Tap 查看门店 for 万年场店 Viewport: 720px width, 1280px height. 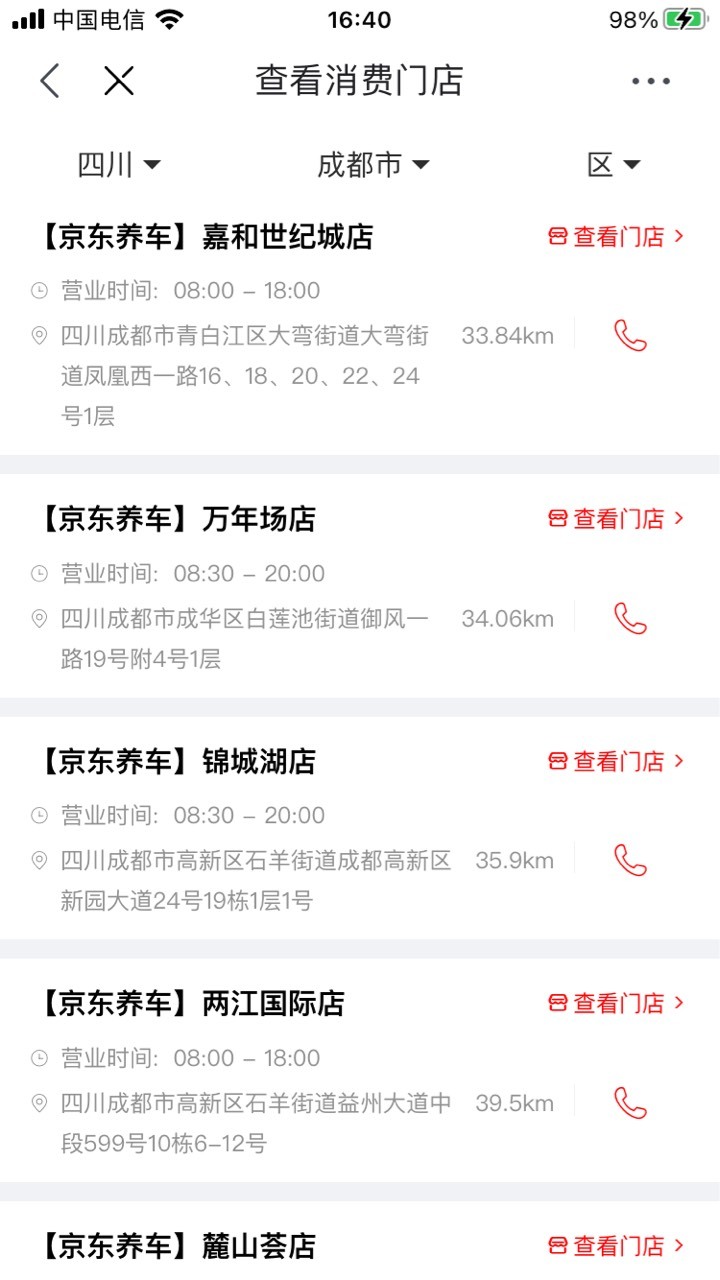[x=616, y=519]
